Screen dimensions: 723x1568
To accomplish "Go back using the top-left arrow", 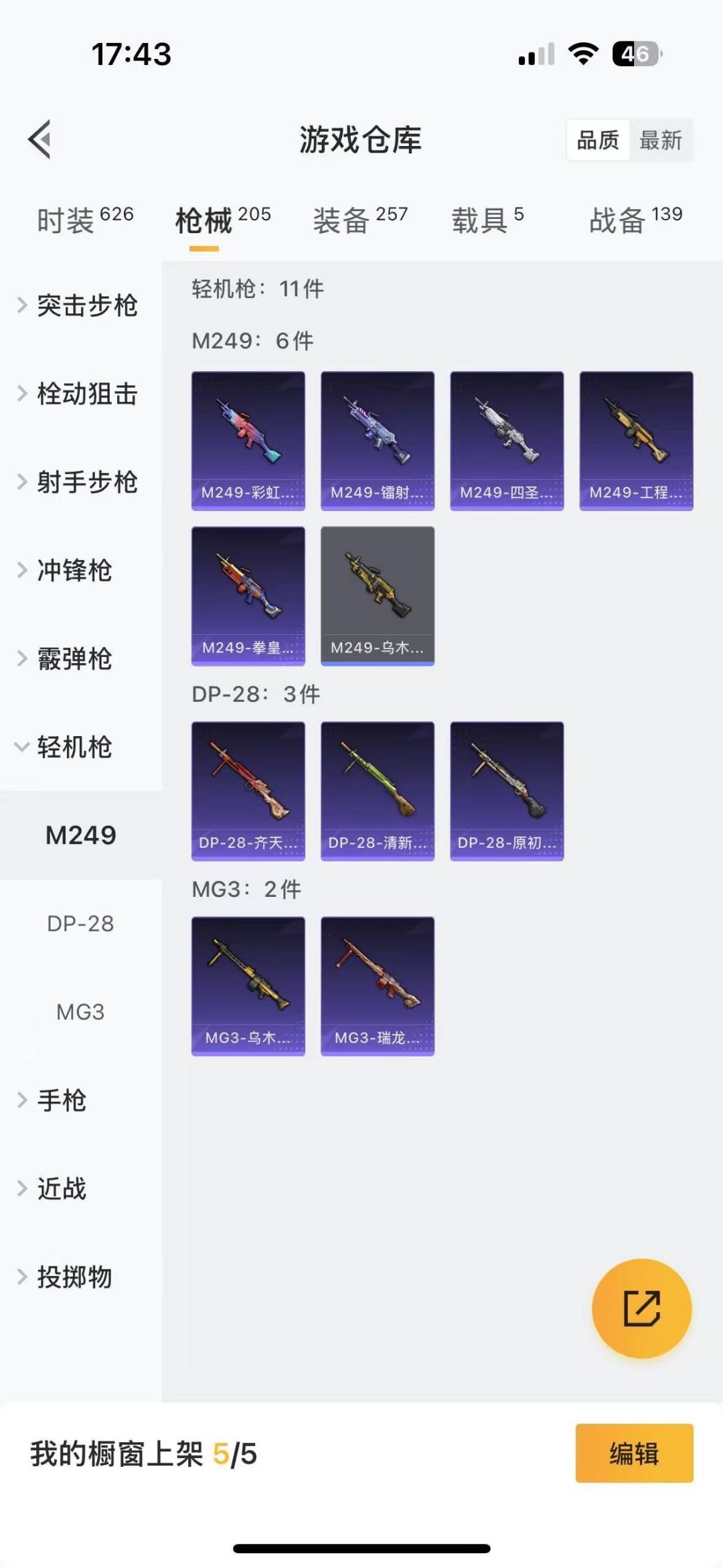I will coord(40,139).
